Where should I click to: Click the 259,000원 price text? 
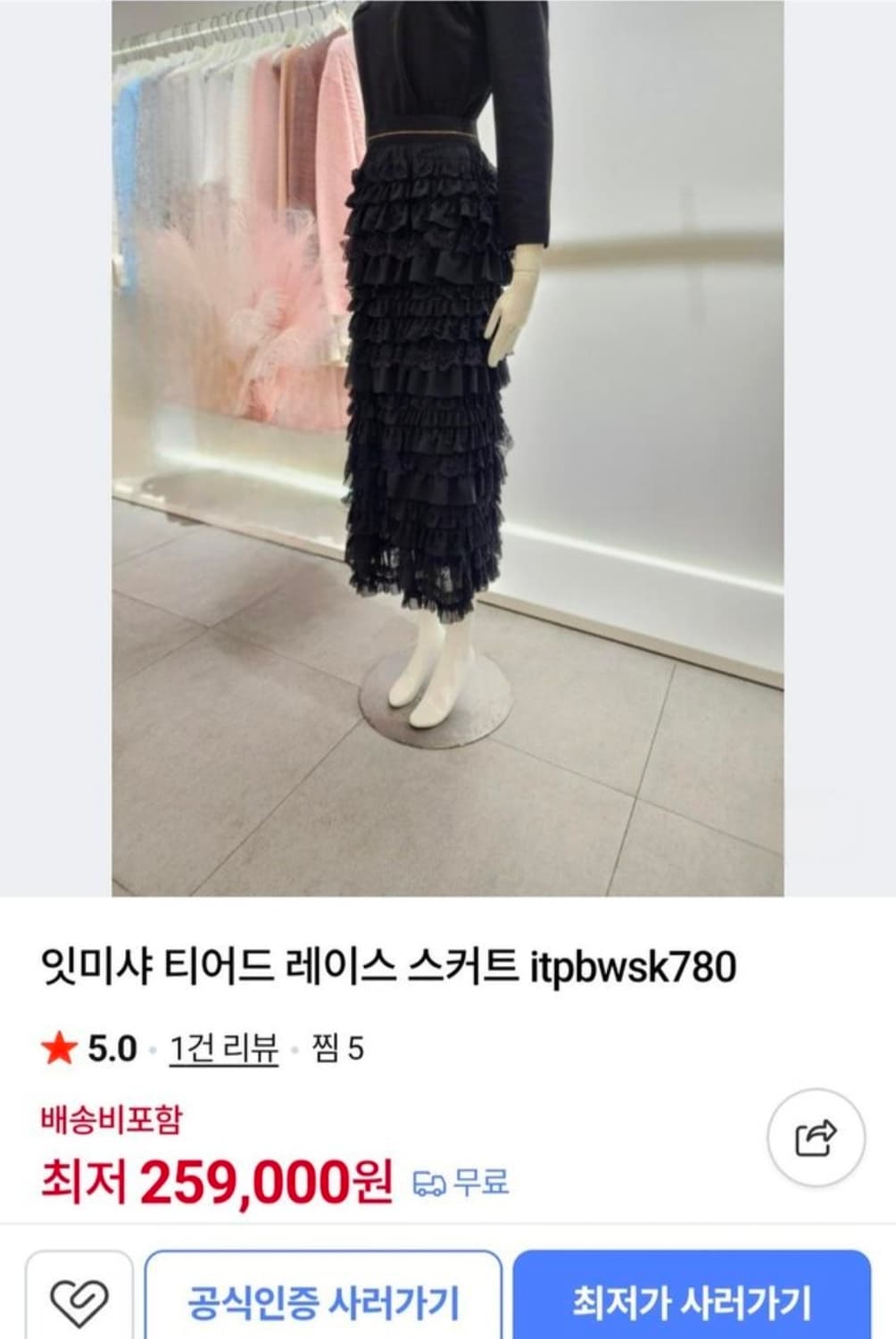(x=261, y=1179)
